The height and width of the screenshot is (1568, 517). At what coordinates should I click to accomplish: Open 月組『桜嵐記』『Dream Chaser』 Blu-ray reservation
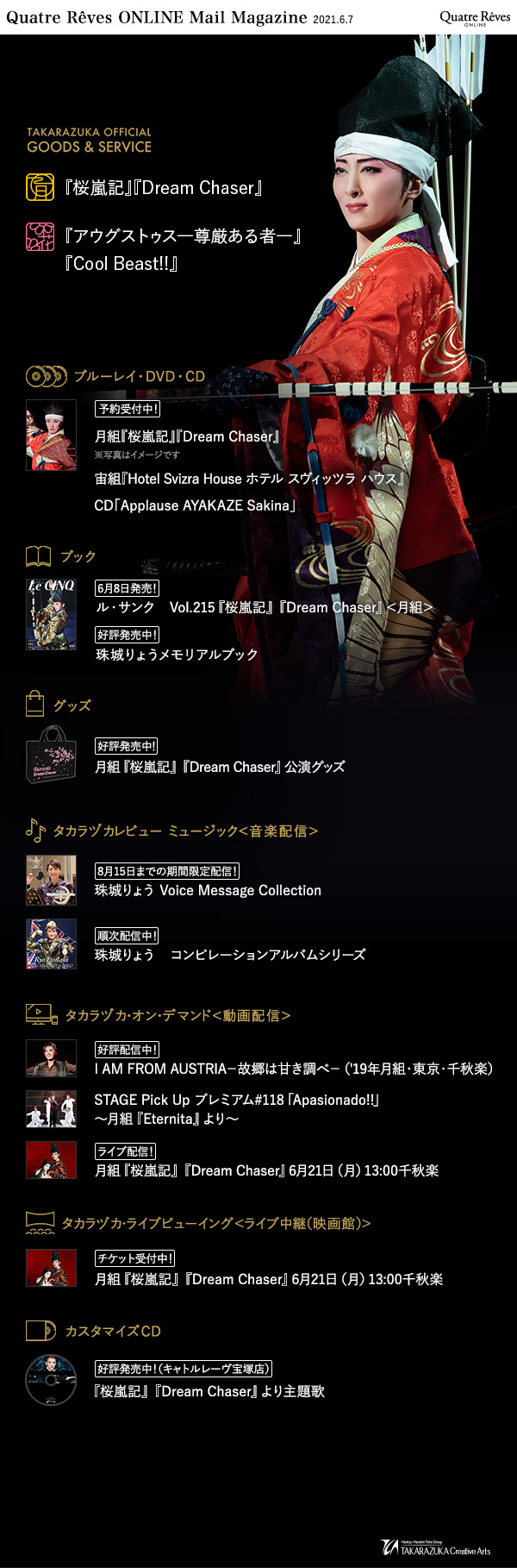187,436
